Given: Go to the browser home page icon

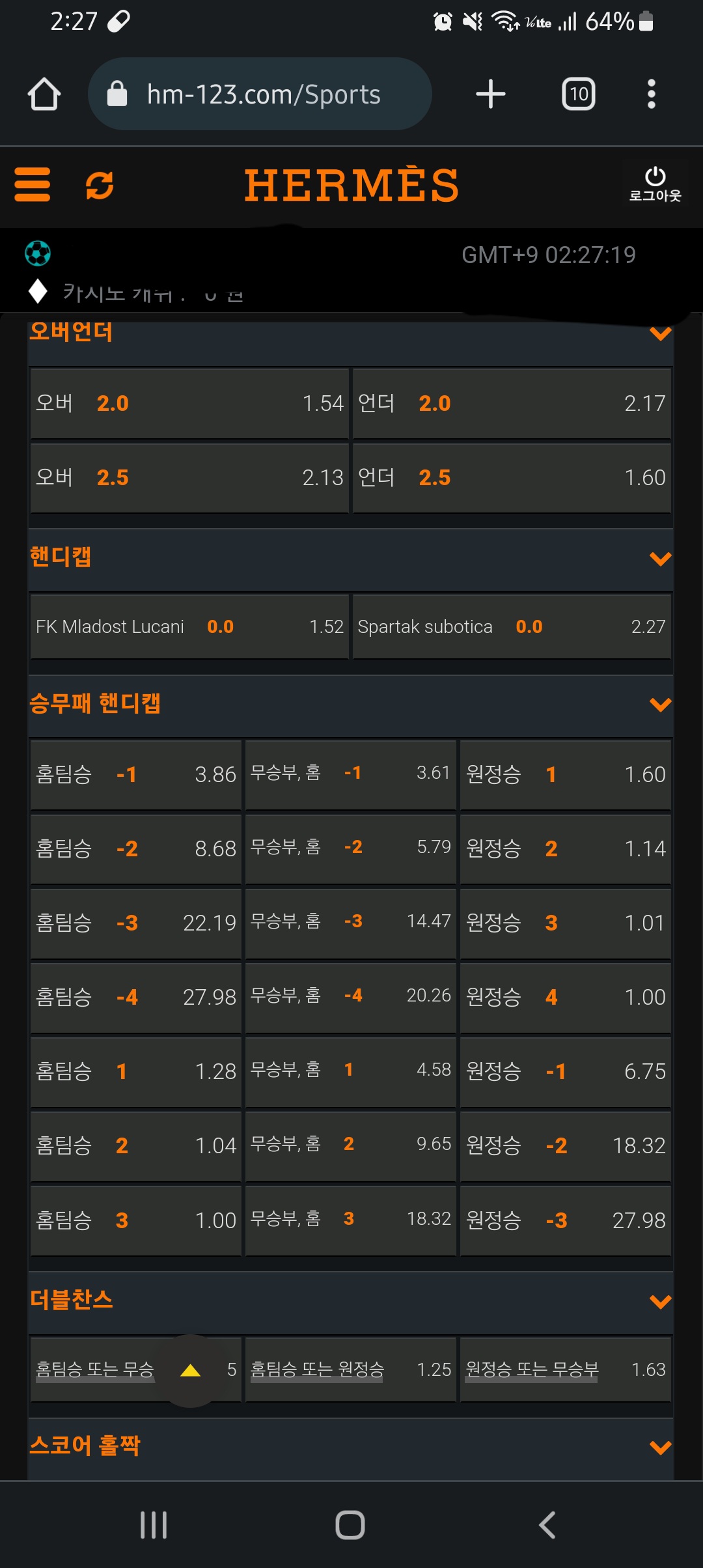Looking at the screenshot, I should pyautogui.click(x=44, y=94).
